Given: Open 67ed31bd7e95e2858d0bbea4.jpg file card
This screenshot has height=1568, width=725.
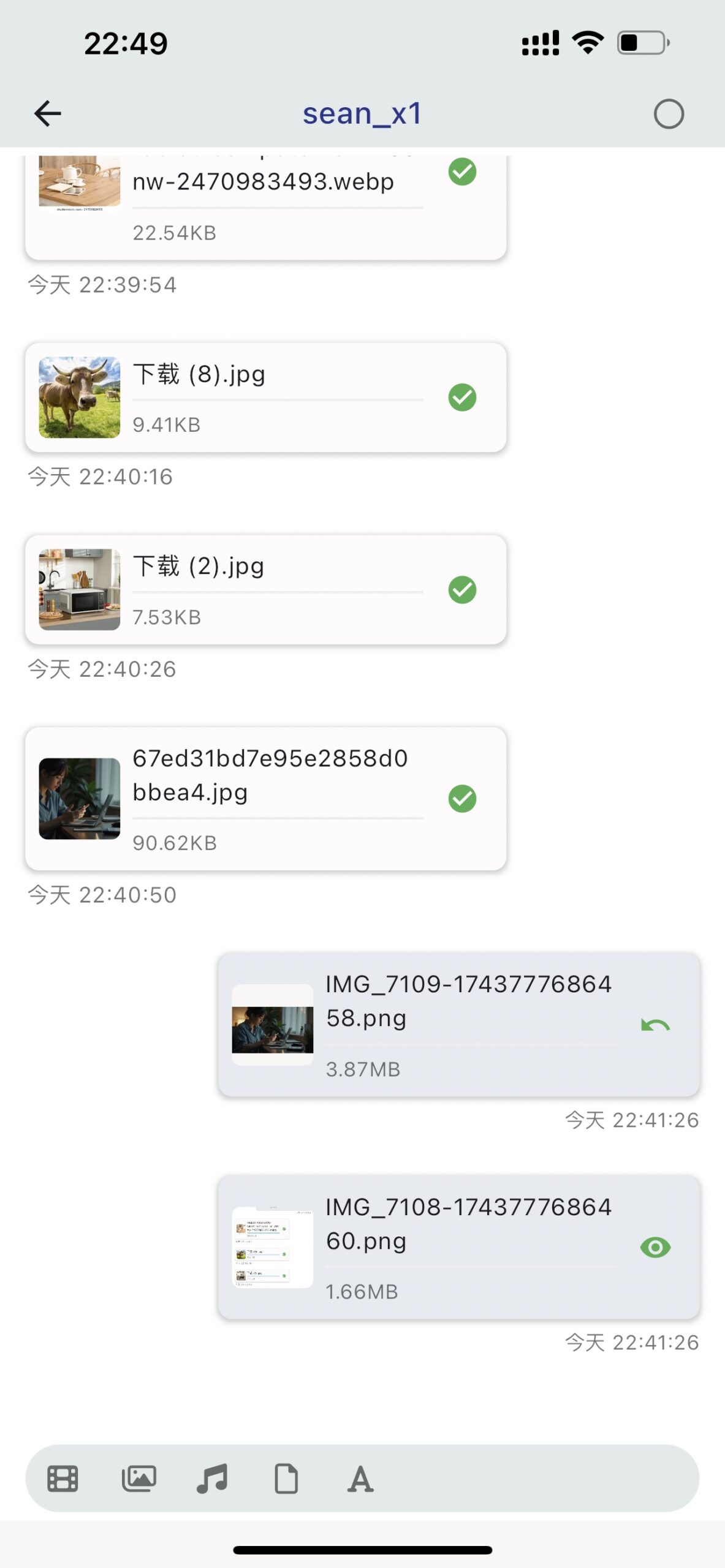Looking at the screenshot, I should 264,797.
